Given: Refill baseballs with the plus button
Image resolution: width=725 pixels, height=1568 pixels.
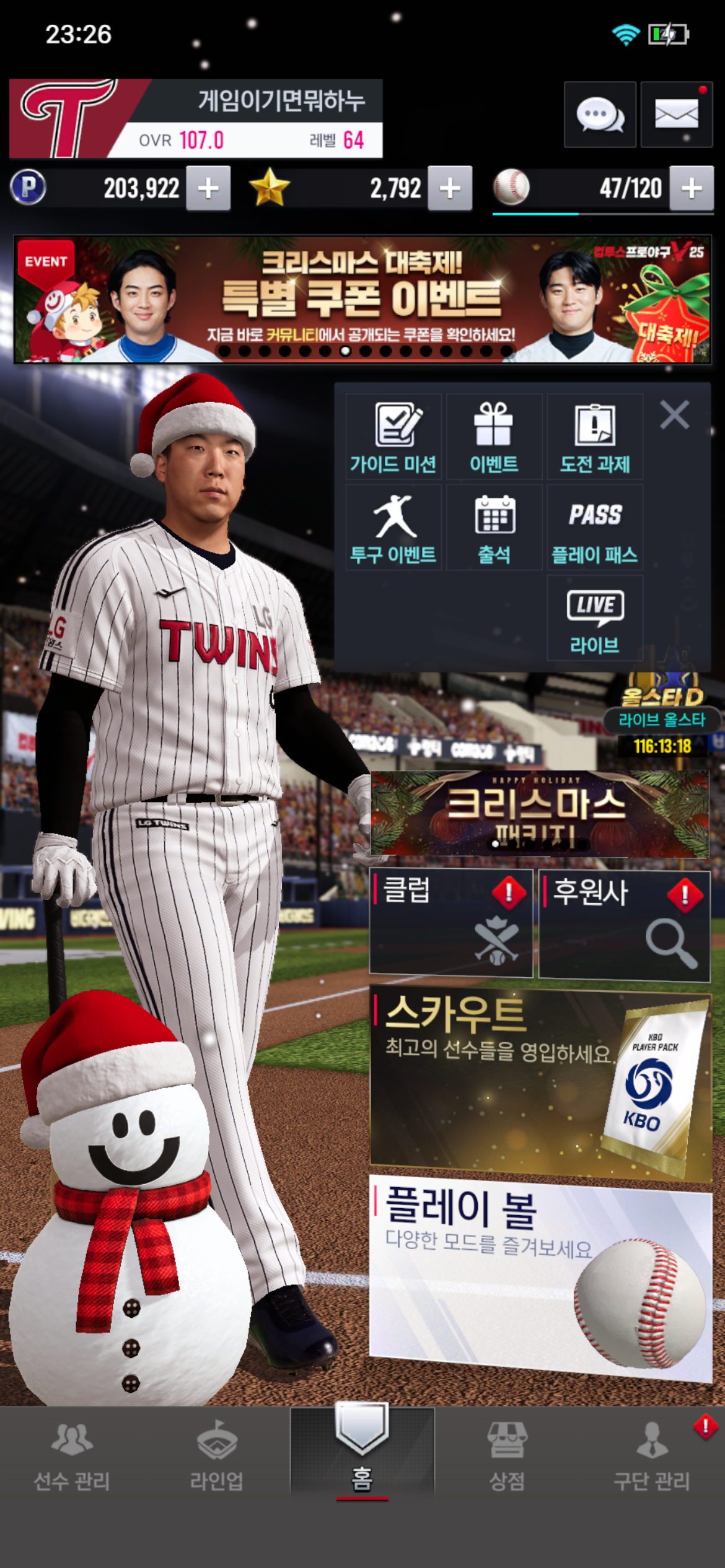Looking at the screenshot, I should pyautogui.click(x=692, y=188).
